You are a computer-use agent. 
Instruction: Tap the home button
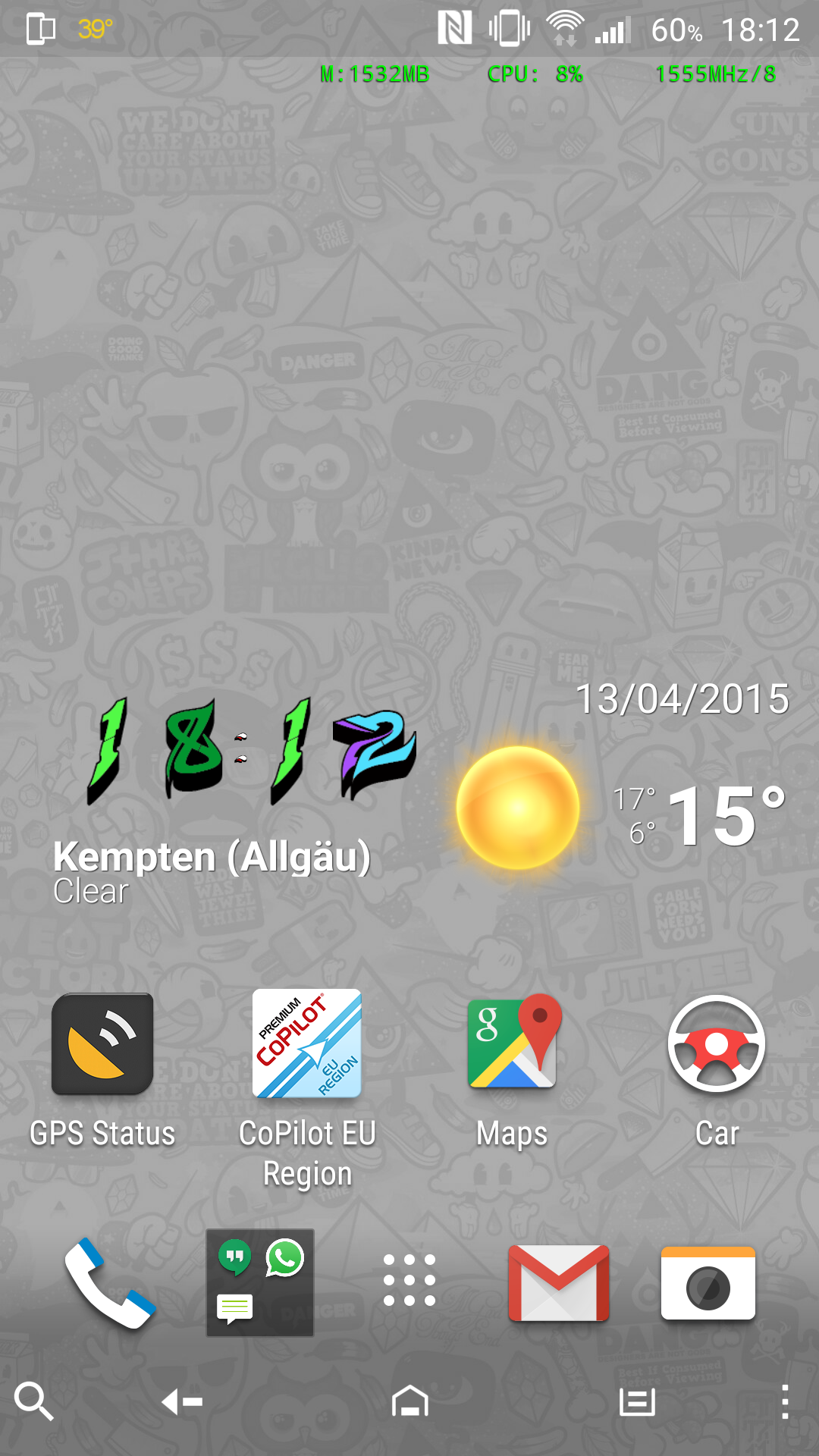pyautogui.click(x=410, y=1401)
